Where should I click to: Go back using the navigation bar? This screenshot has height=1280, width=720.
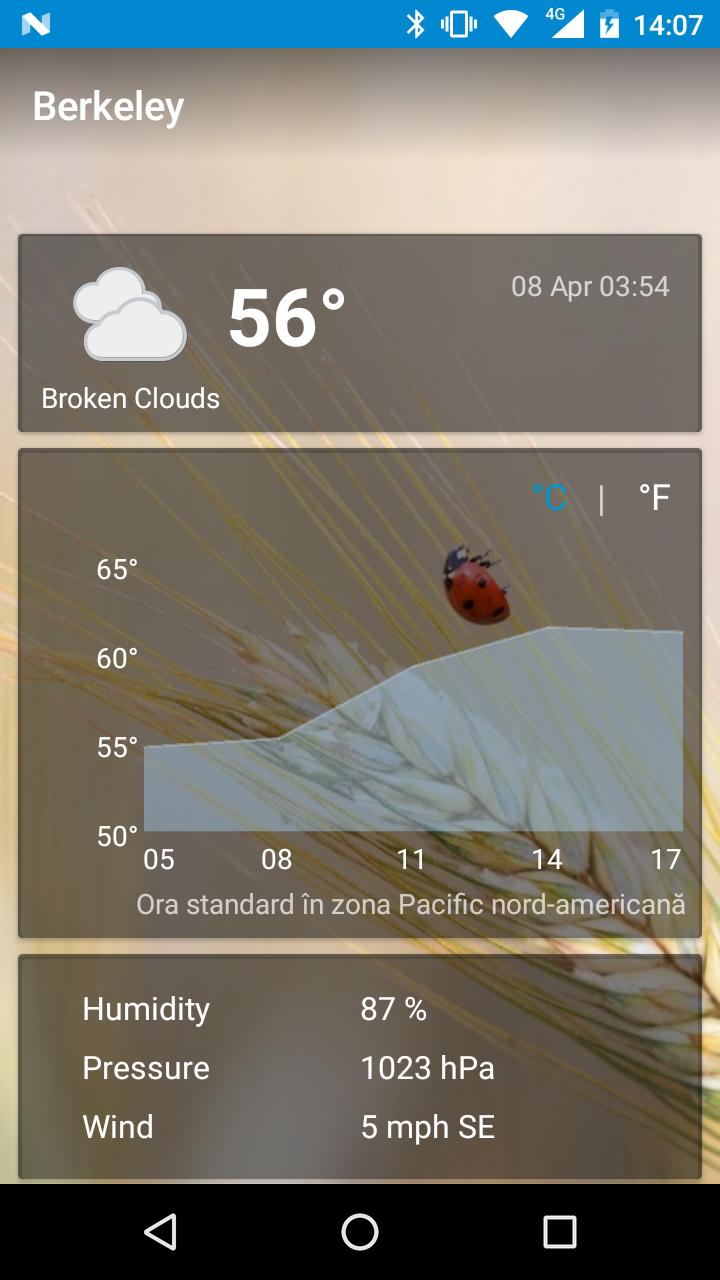point(160,1232)
